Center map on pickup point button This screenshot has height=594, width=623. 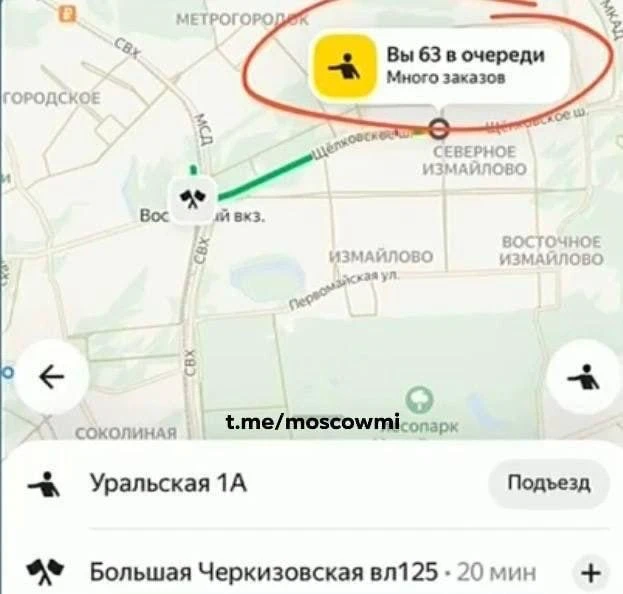coord(584,377)
